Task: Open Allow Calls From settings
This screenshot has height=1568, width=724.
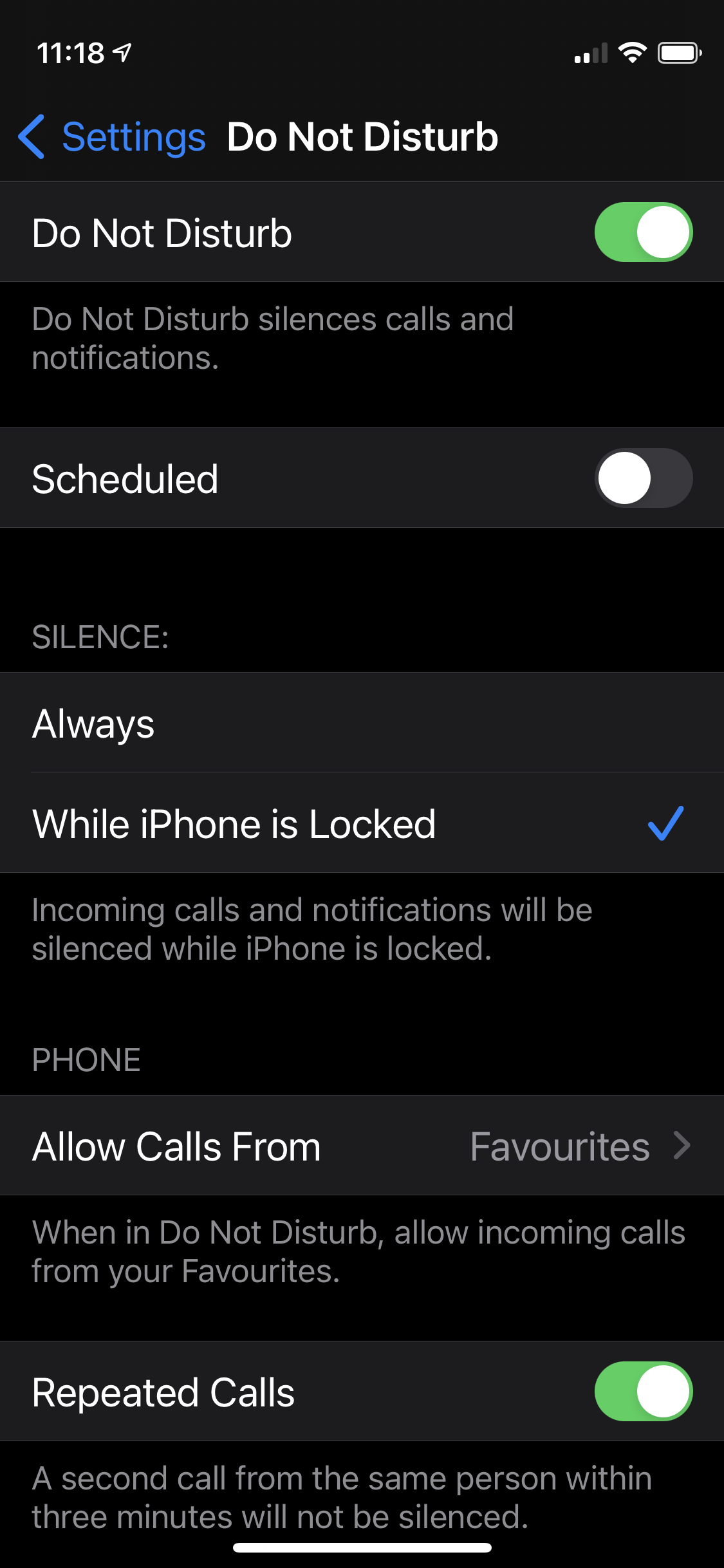Action: tap(362, 1146)
